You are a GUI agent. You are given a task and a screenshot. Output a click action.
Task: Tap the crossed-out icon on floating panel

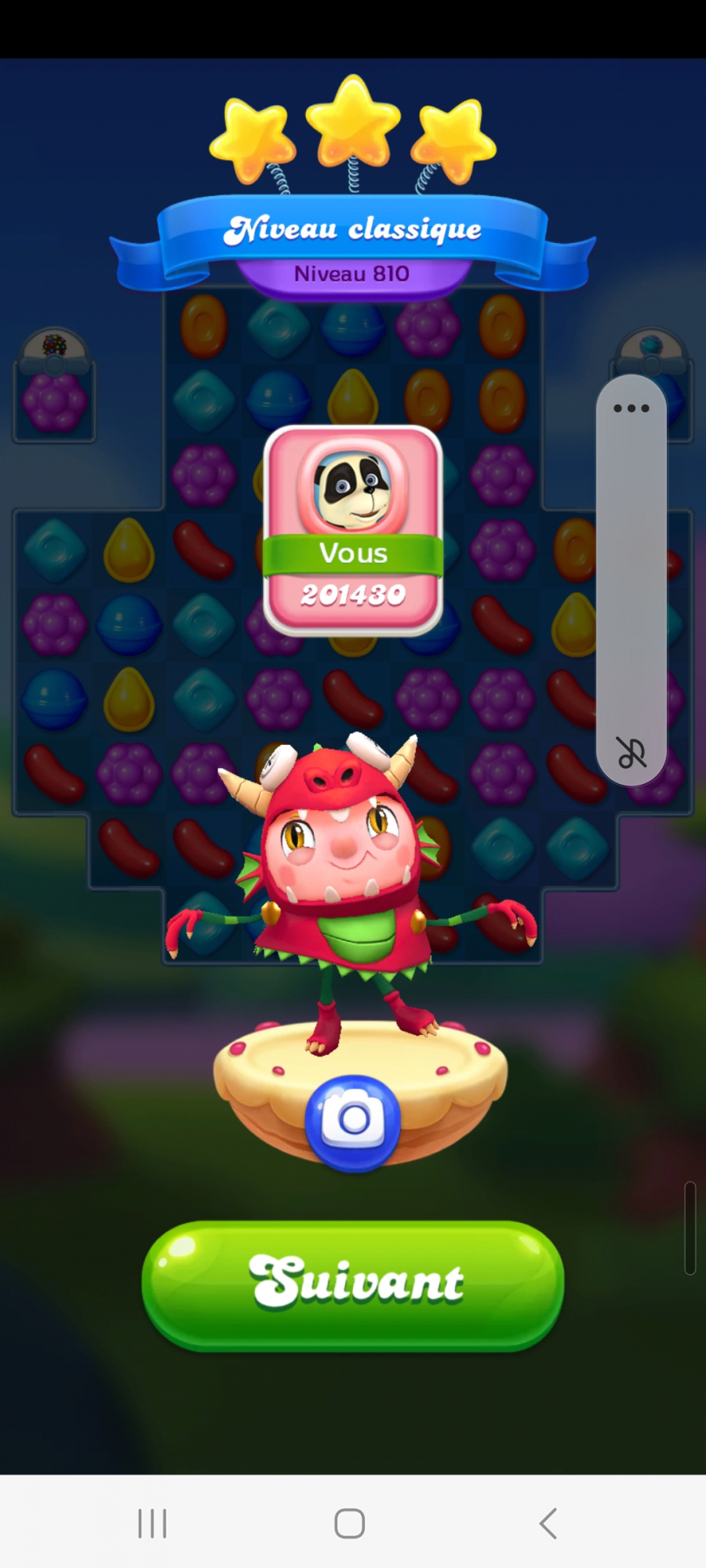point(631,753)
